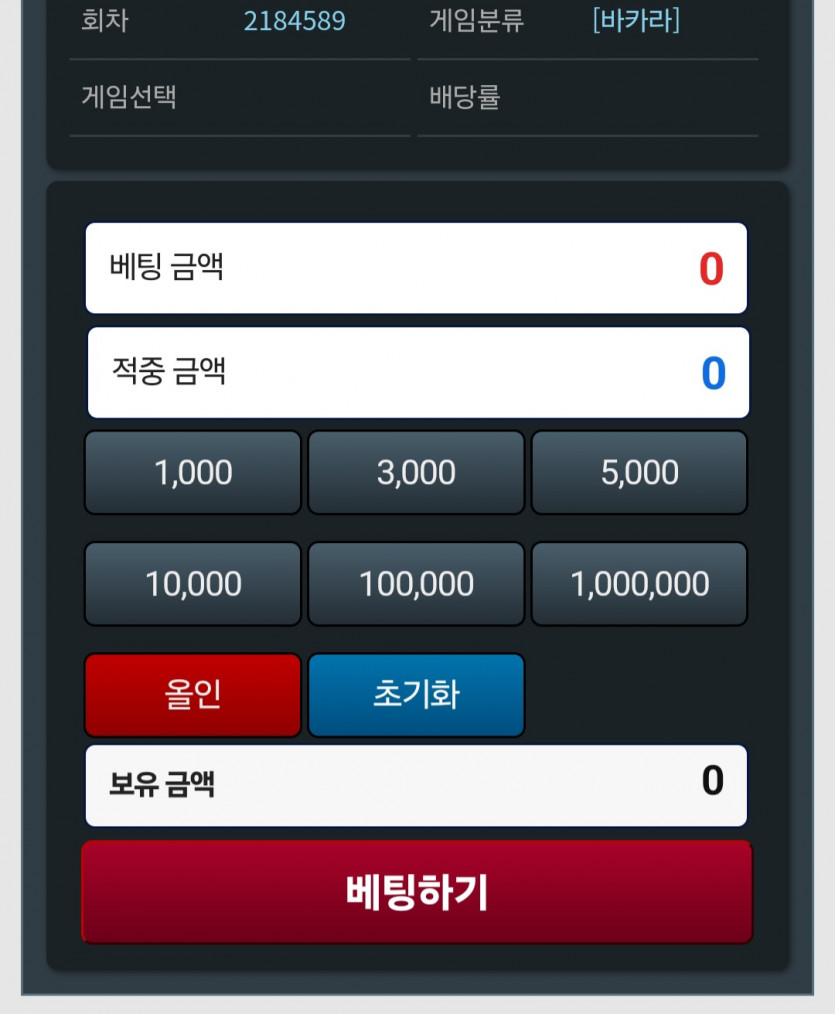This screenshot has width=835, height=1014.
Task: Reset the amount with 초기화
Action: [416, 695]
